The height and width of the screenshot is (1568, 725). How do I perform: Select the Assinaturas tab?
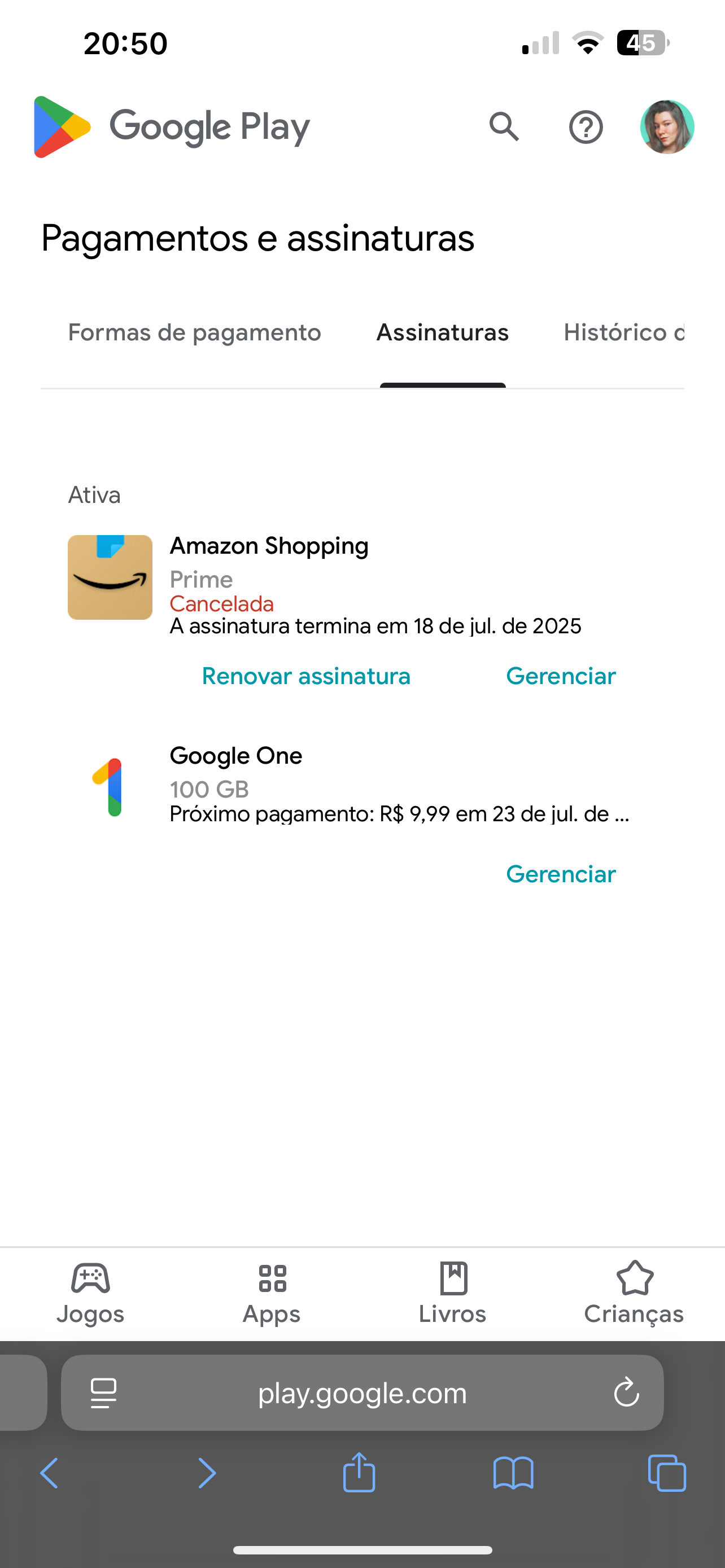[443, 332]
